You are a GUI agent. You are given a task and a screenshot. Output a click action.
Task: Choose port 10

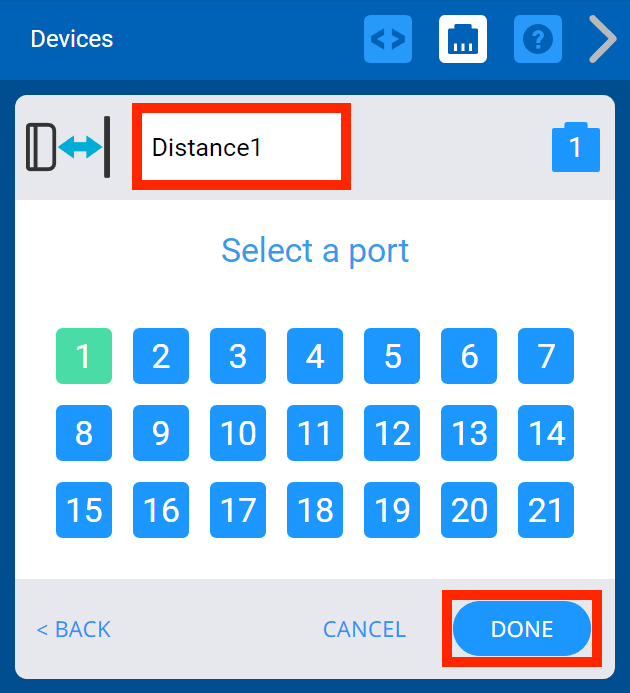coord(238,433)
